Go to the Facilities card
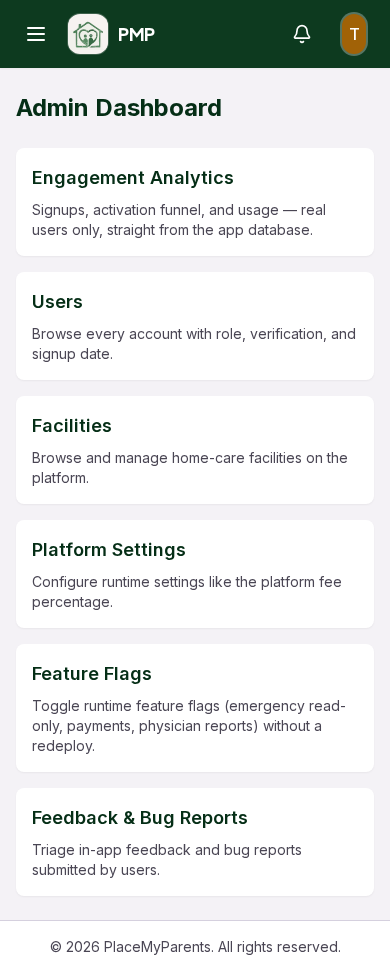 (x=195, y=451)
